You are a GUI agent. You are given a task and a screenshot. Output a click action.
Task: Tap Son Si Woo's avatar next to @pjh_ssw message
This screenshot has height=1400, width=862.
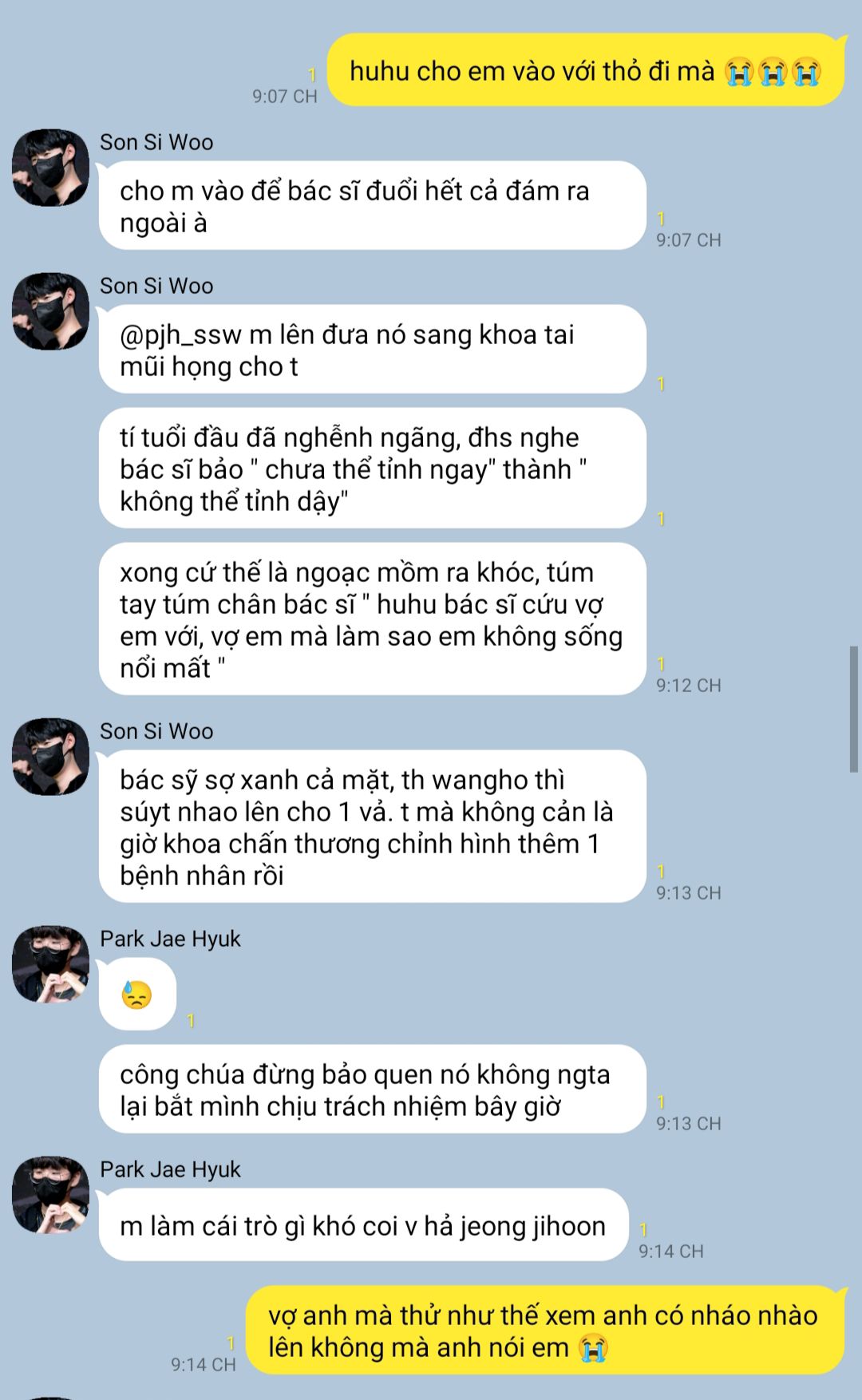tap(50, 311)
